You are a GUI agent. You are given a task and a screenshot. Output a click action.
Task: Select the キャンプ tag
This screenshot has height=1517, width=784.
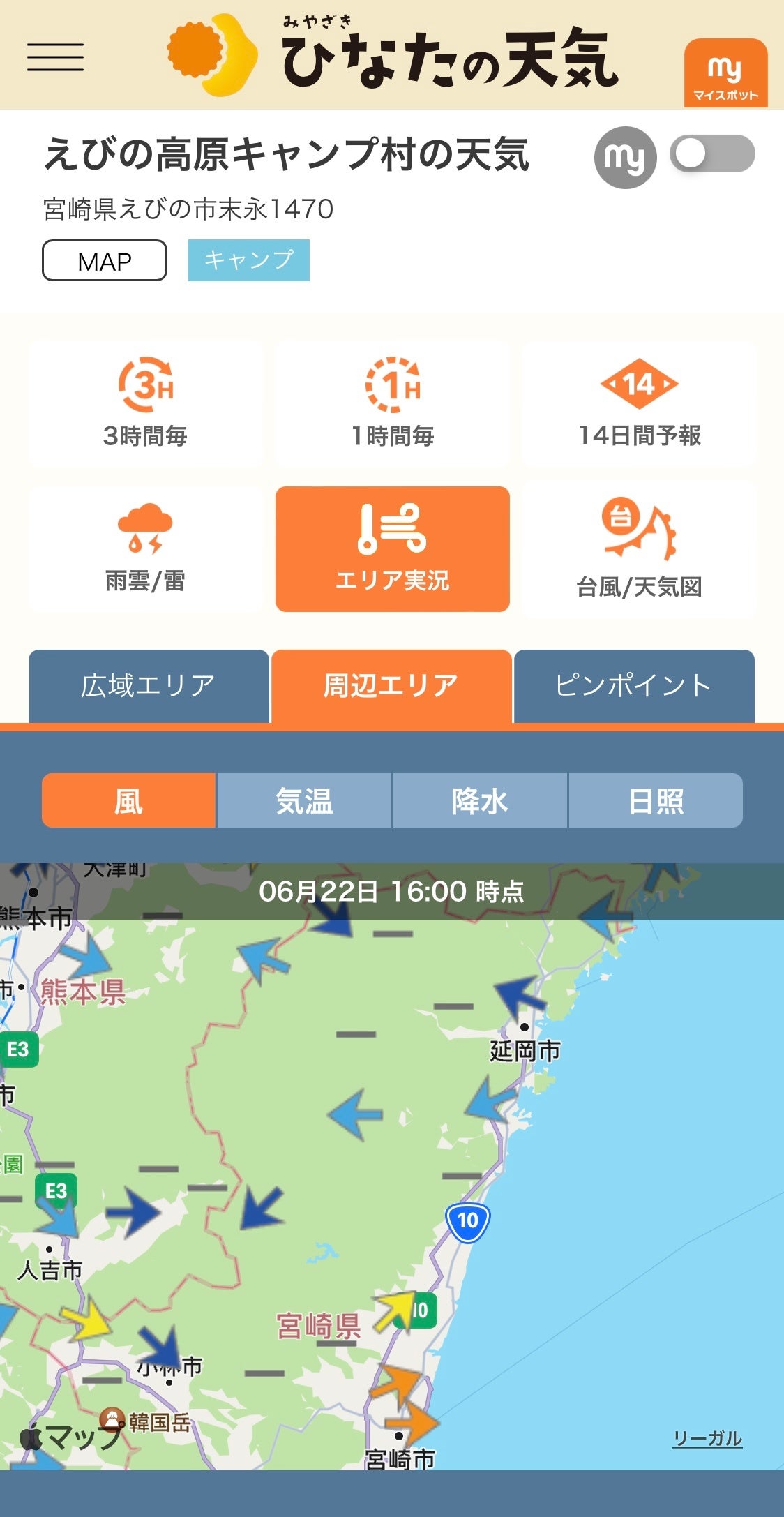click(248, 260)
